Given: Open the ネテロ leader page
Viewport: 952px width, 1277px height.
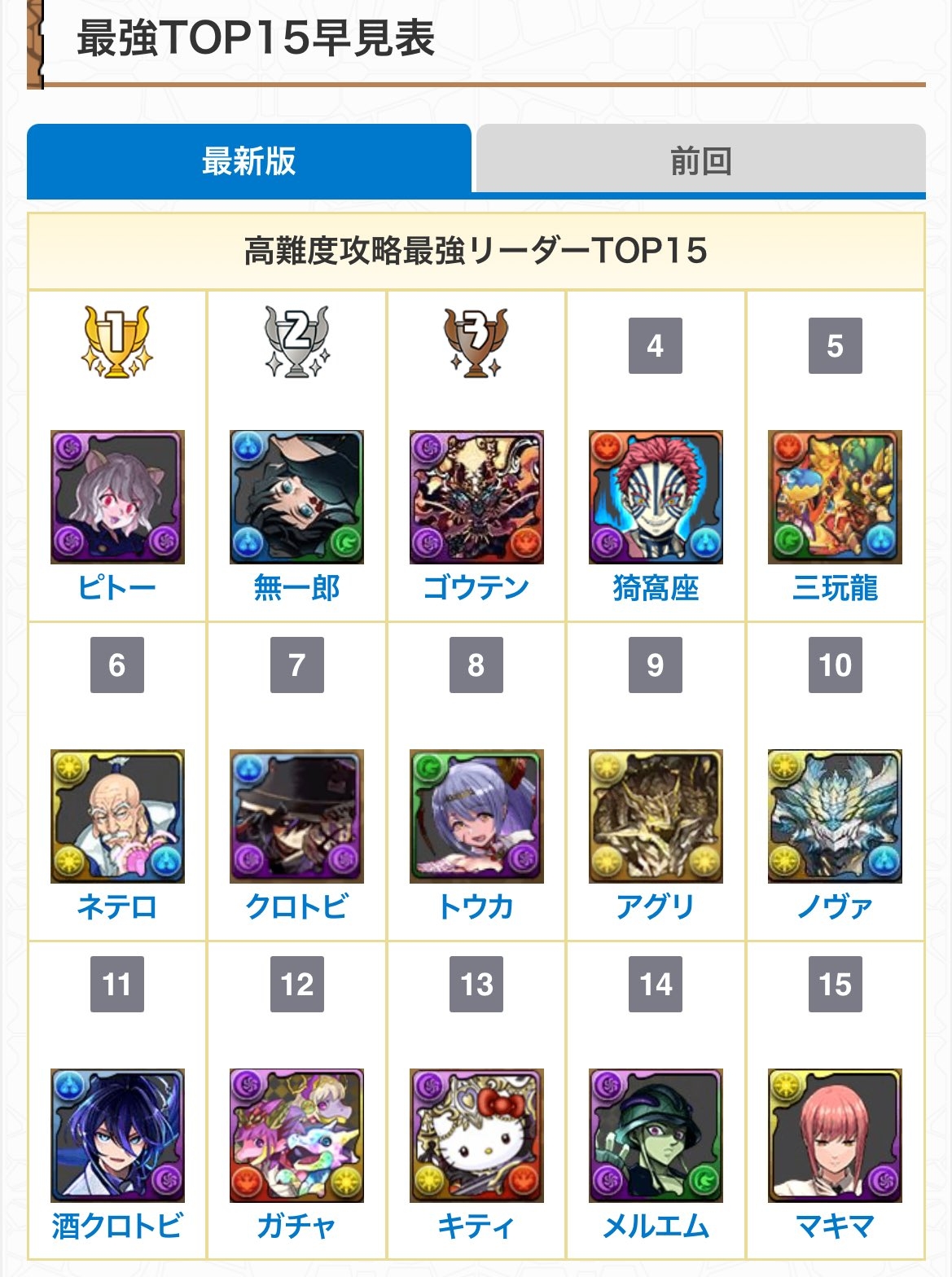Looking at the screenshot, I should coord(117,906).
